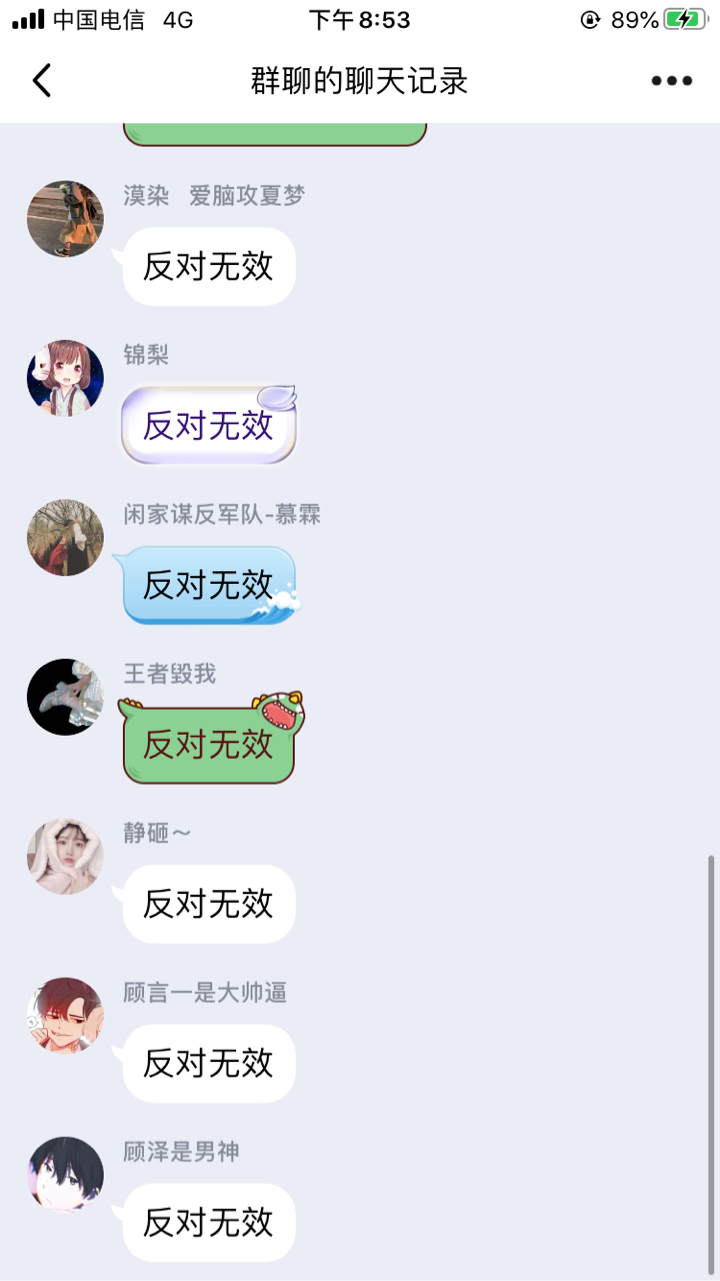Open avatar of 顾言一是大帅逼
The height and width of the screenshot is (1281, 720).
point(65,1016)
